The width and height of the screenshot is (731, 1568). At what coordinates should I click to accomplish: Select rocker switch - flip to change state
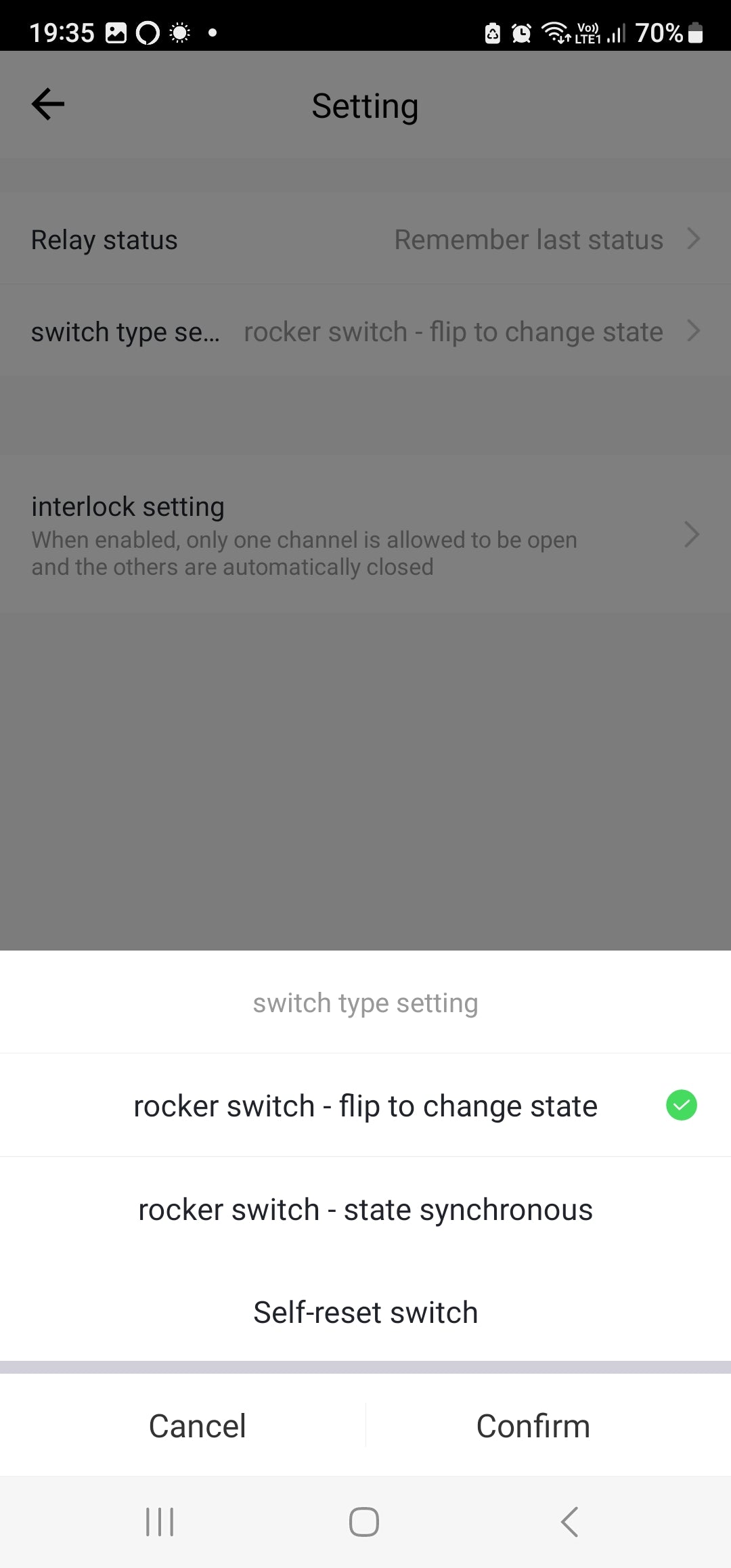click(365, 1106)
